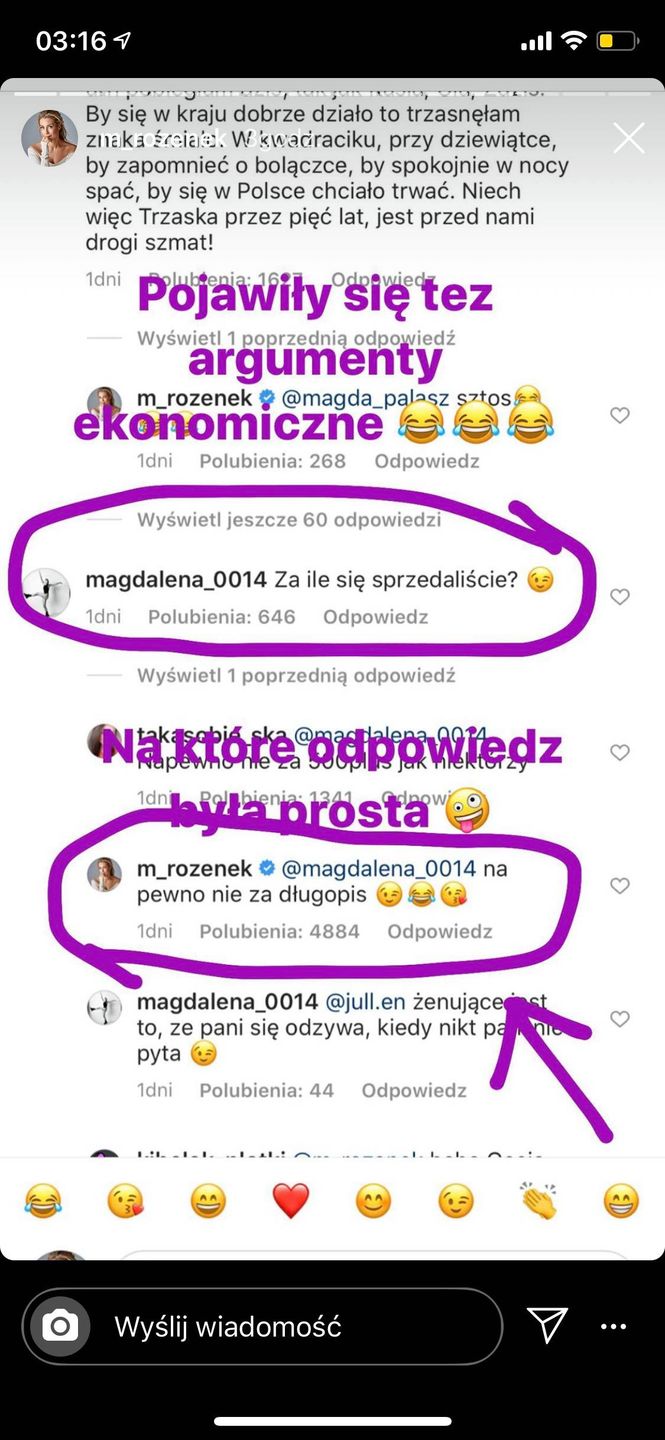React with the crying-laughing emoji
665x1440 pixels.
[43, 1200]
